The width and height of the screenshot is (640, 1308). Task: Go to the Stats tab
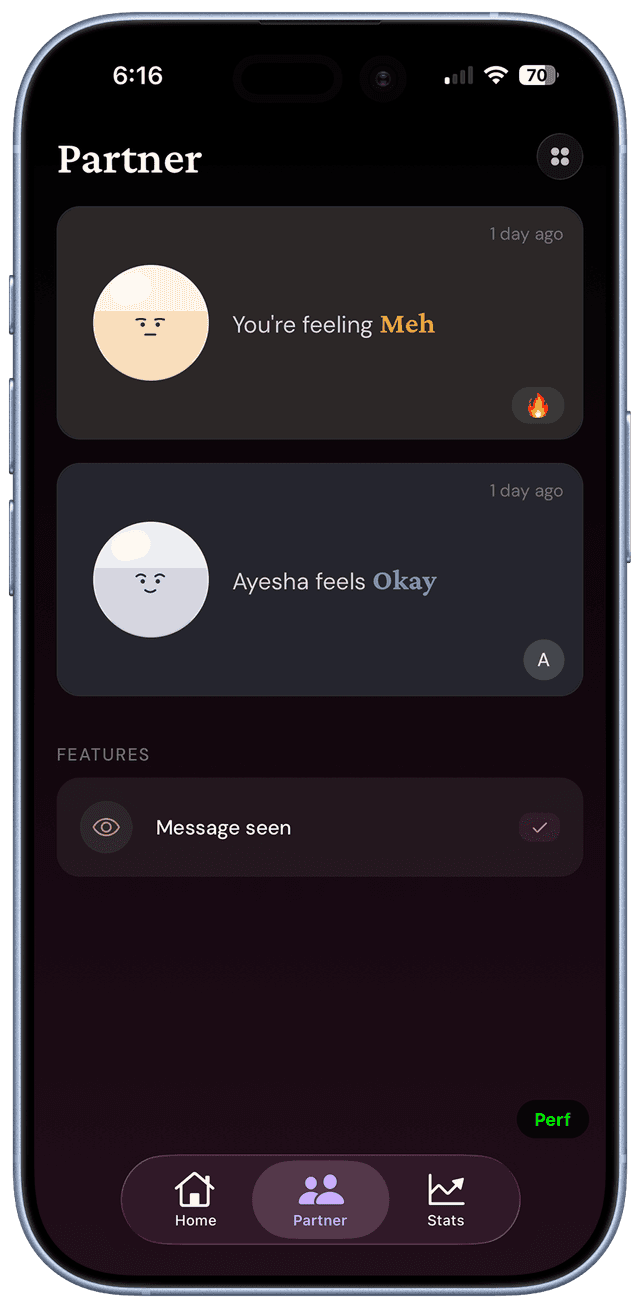pos(446,1200)
